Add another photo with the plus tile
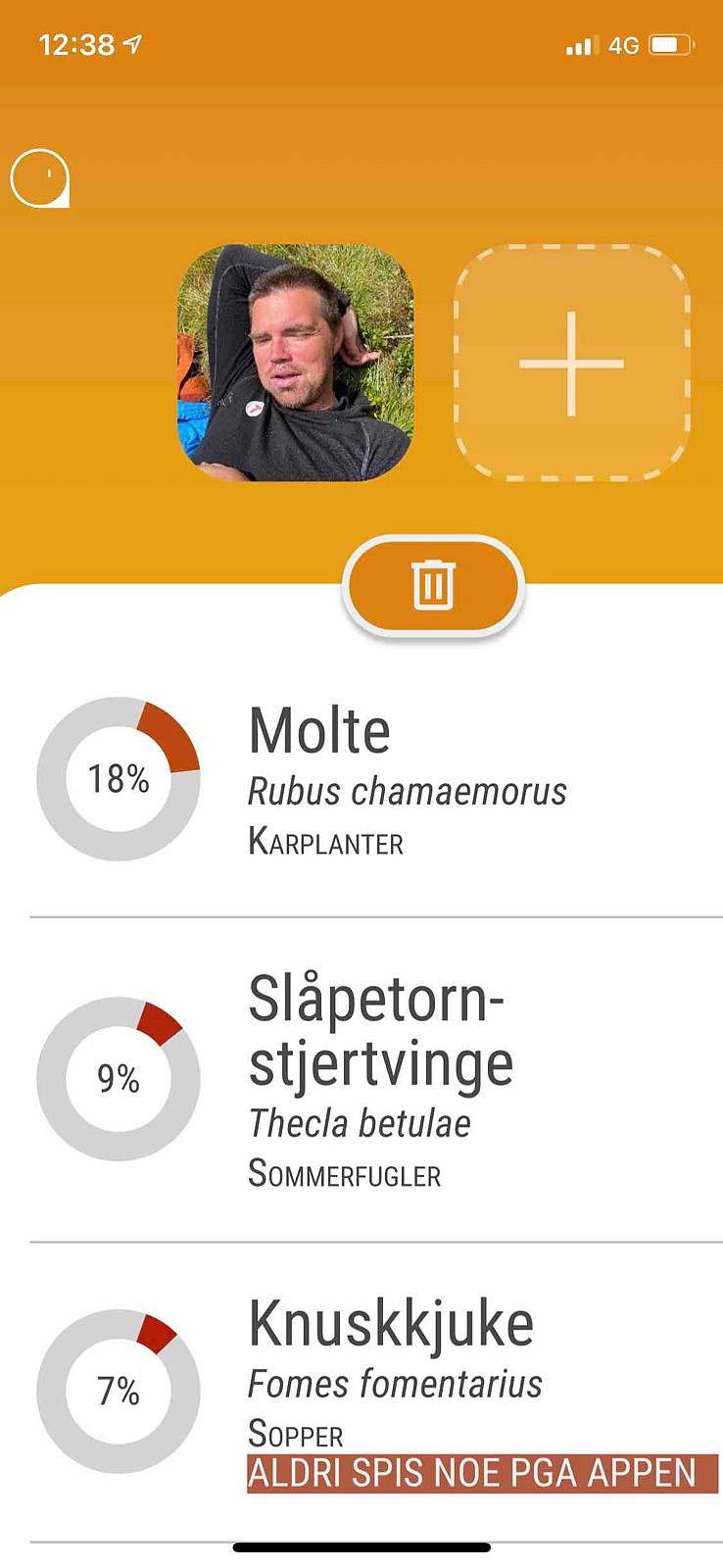This screenshot has width=723, height=1568. point(572,363)
